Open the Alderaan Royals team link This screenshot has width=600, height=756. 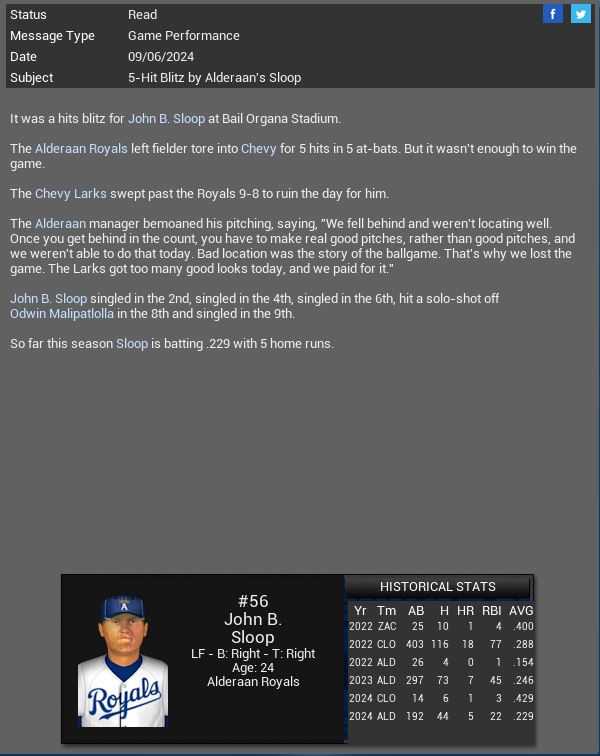click(x=81, y=149)
